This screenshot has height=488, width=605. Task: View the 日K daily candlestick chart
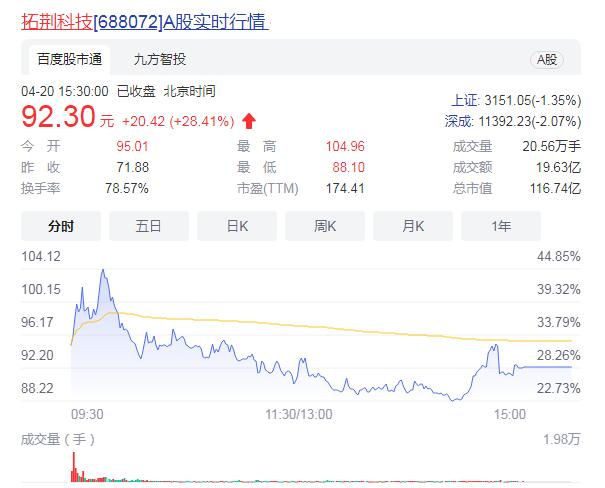(x=237, y=225)
